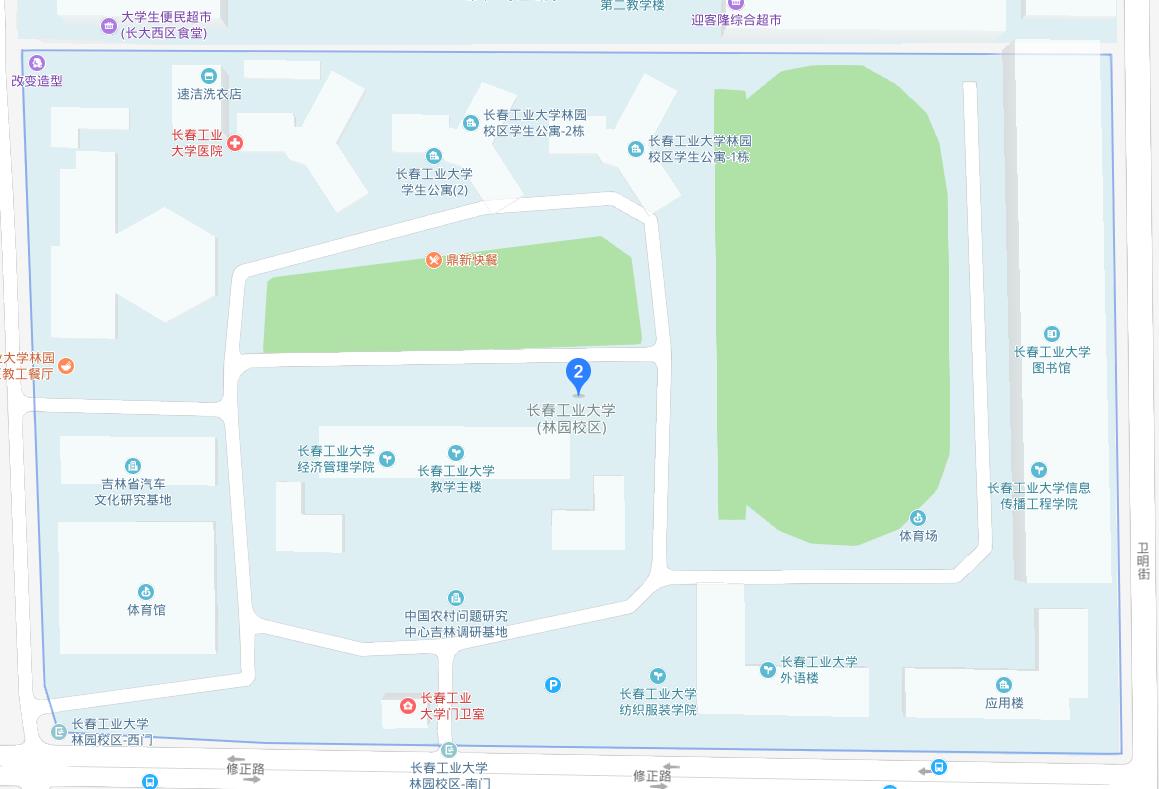Tap the 经济管理学院 marker
The height and width of the screenshot is (789, 1159).
click(387, 459)
